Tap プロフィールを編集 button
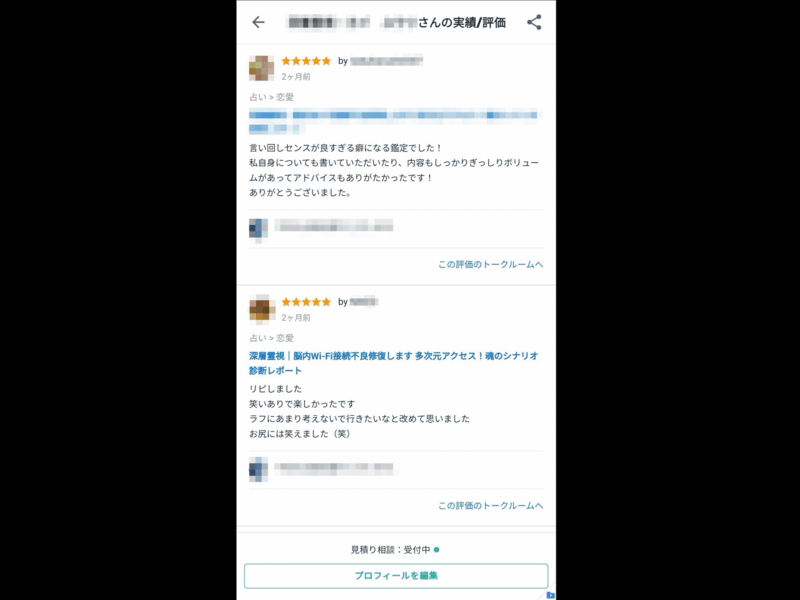This screenshot has height=600, width=800. pyautogui.click(x=396, y=576)
